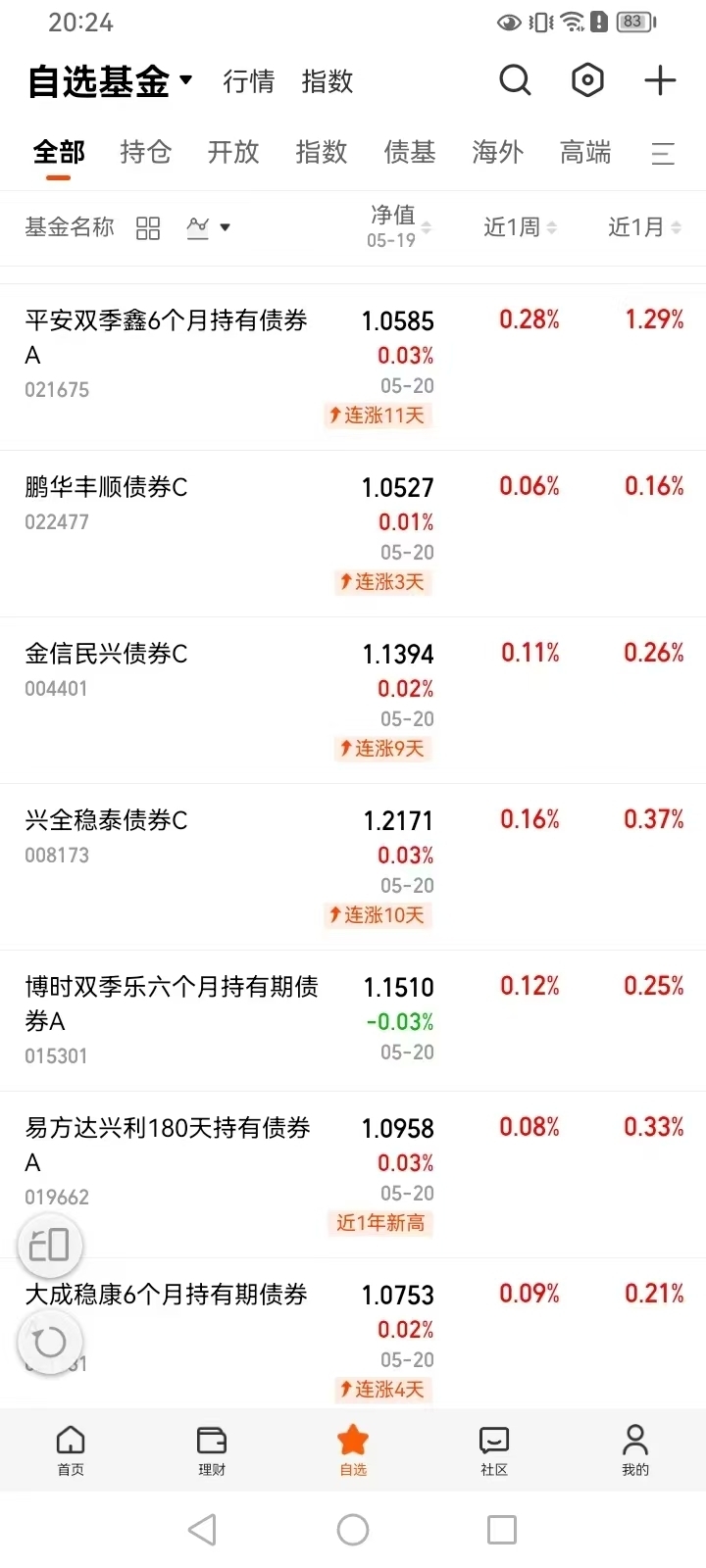The width and height of the screenshot is (706, 1568).
Task: Expand the chart-type dropdown in header
Action: click(208, 227)
